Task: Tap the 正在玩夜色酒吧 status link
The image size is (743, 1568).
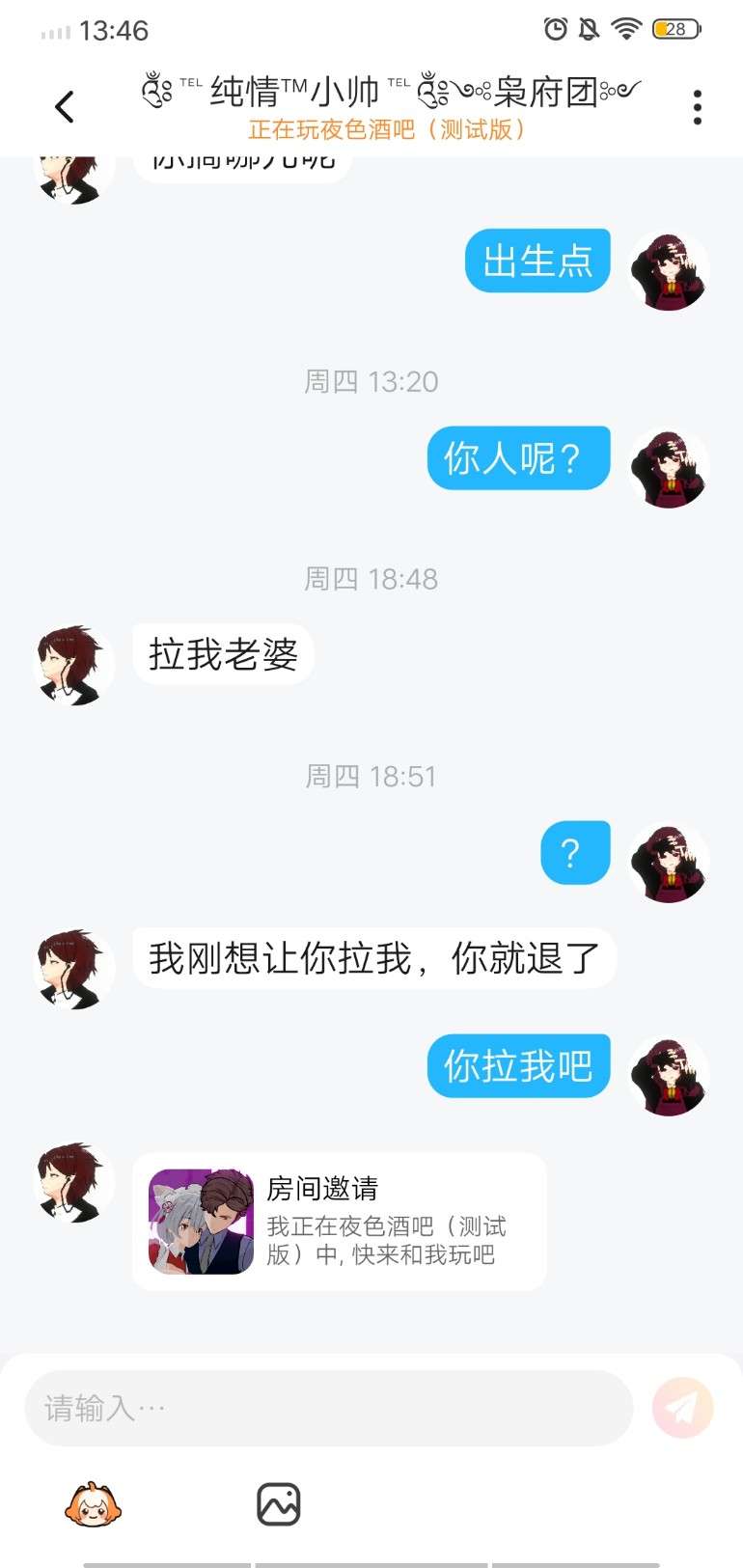Action: click(386, 129)
